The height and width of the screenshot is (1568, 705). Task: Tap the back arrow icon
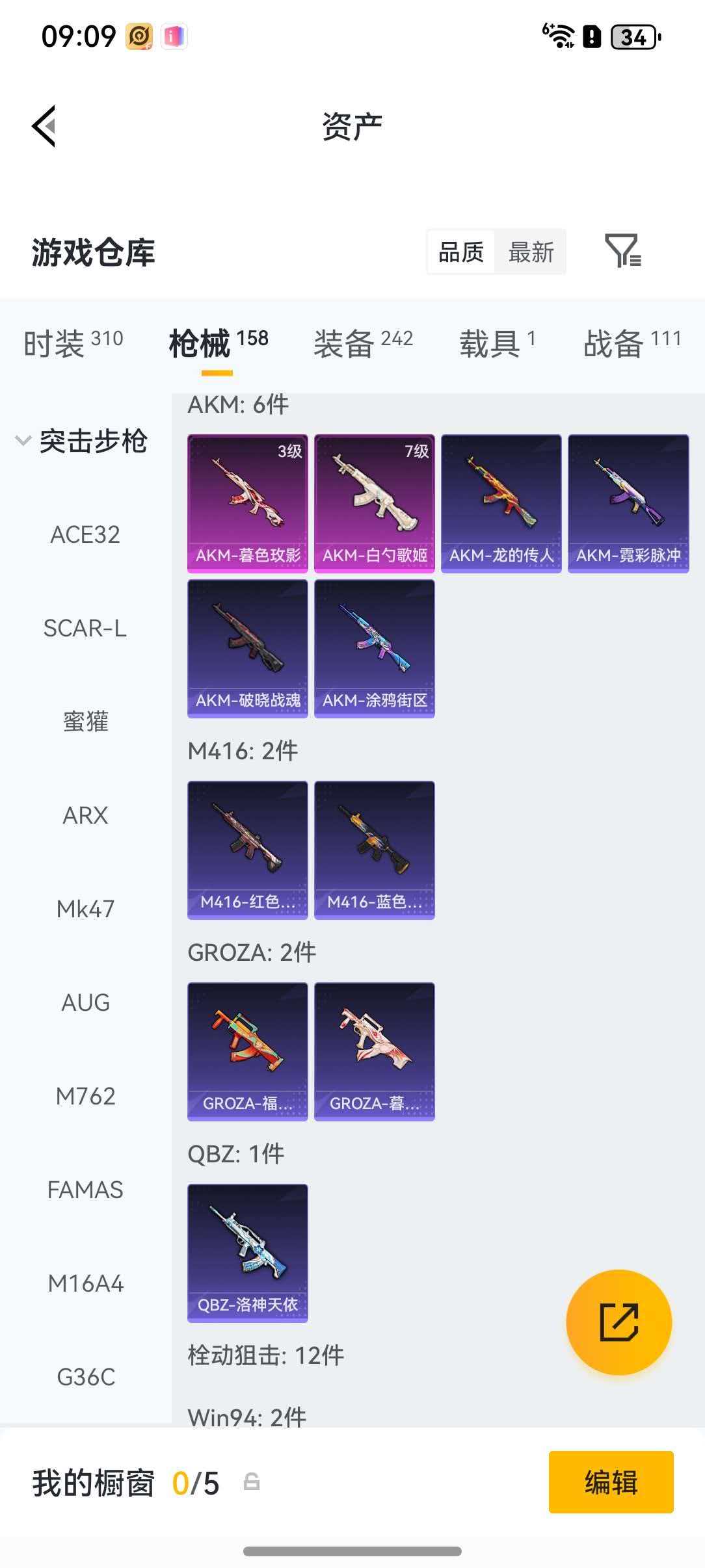coord(43,125)
